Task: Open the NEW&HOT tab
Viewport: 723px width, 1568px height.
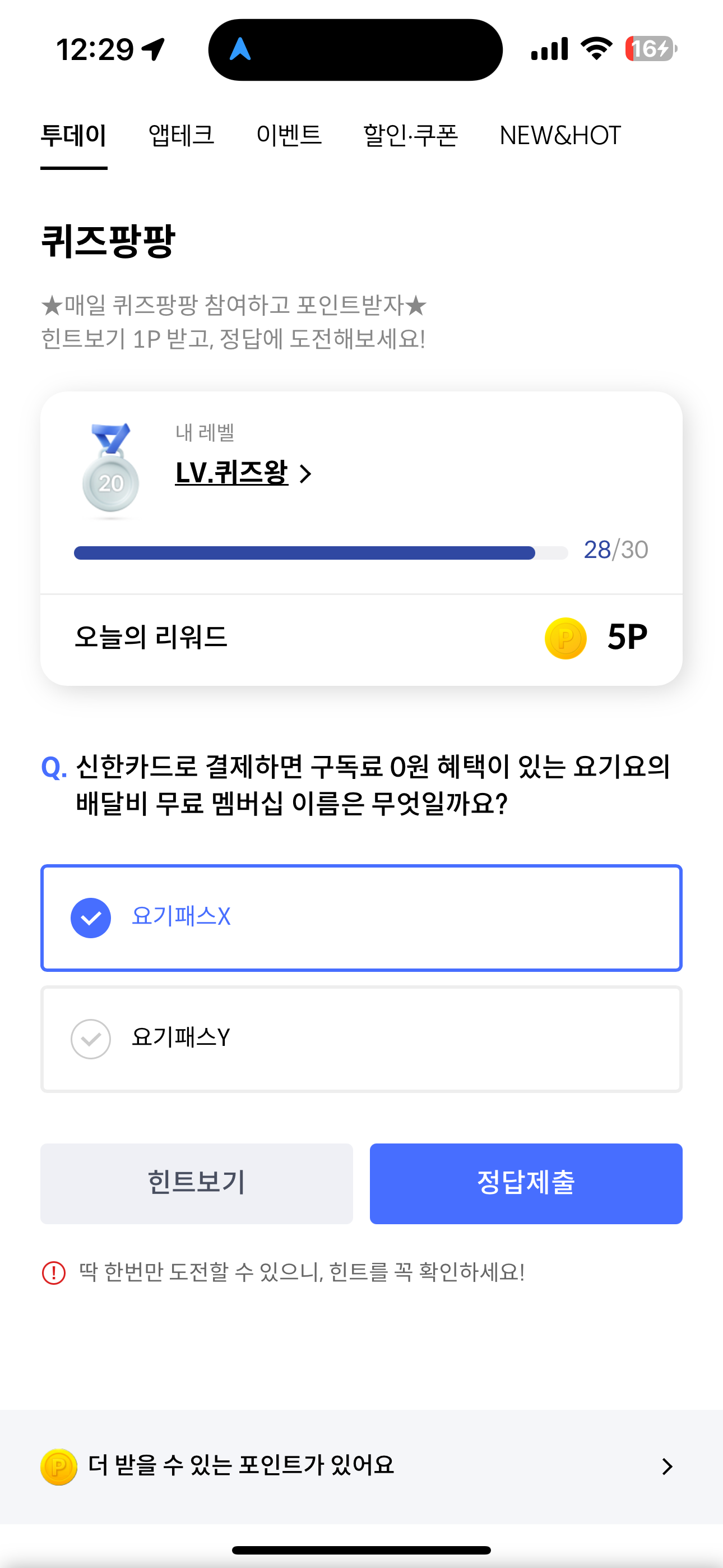Action: click(560, 136)
